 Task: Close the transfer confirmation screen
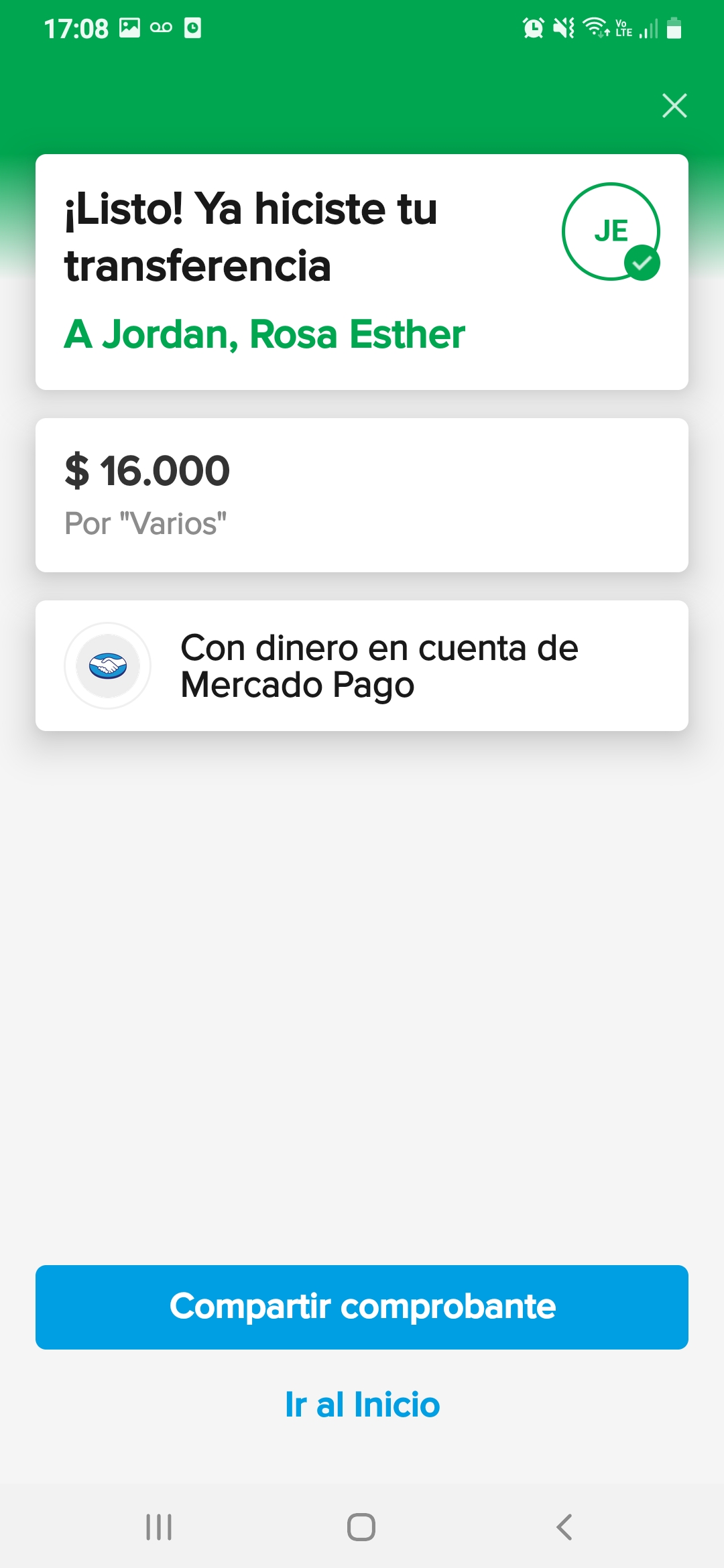pos(674,106)
